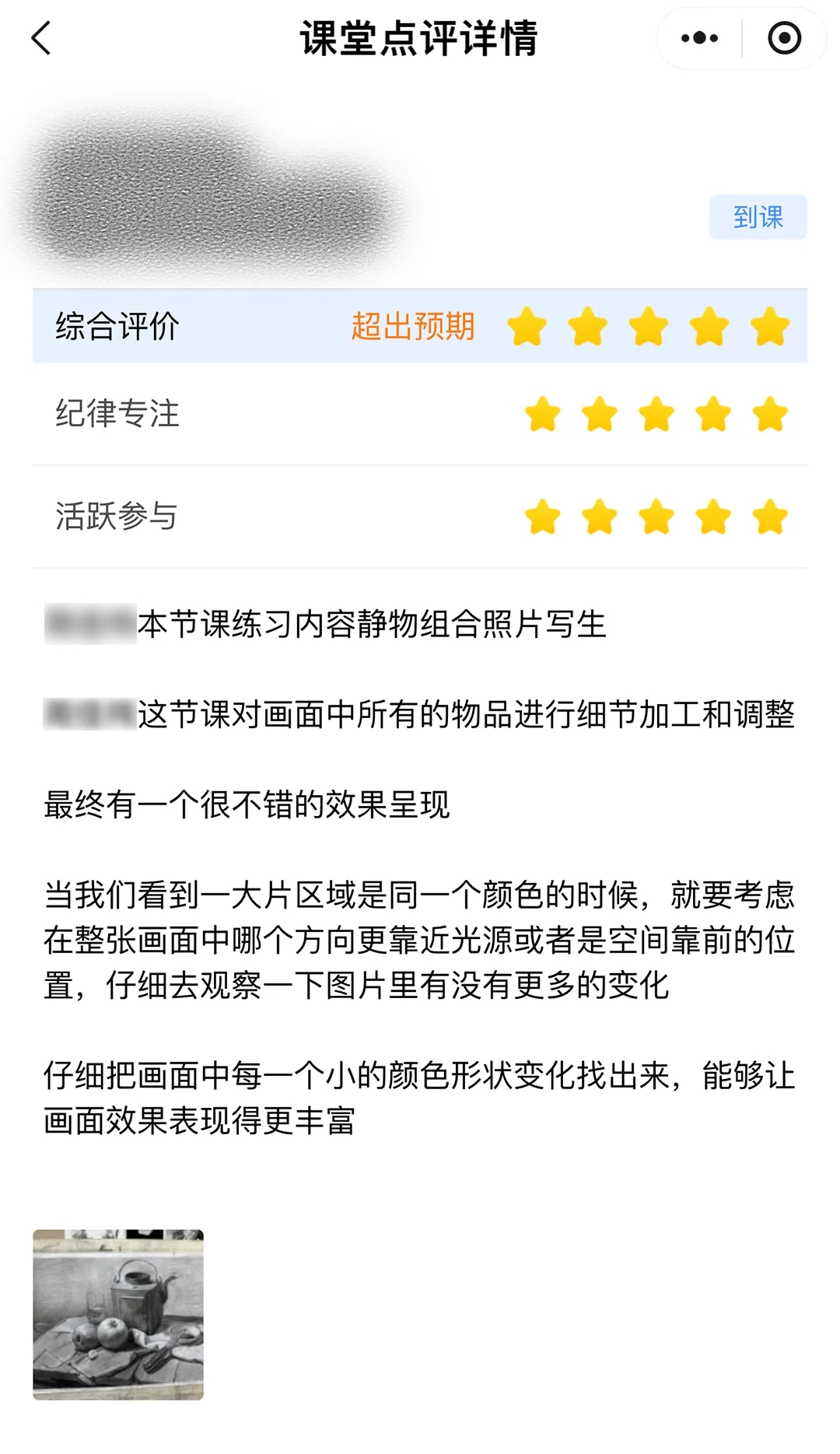Viewport: 840px width, 1454px height.
Task: Close the mini program with the target icon
Action: pos(784,38)
